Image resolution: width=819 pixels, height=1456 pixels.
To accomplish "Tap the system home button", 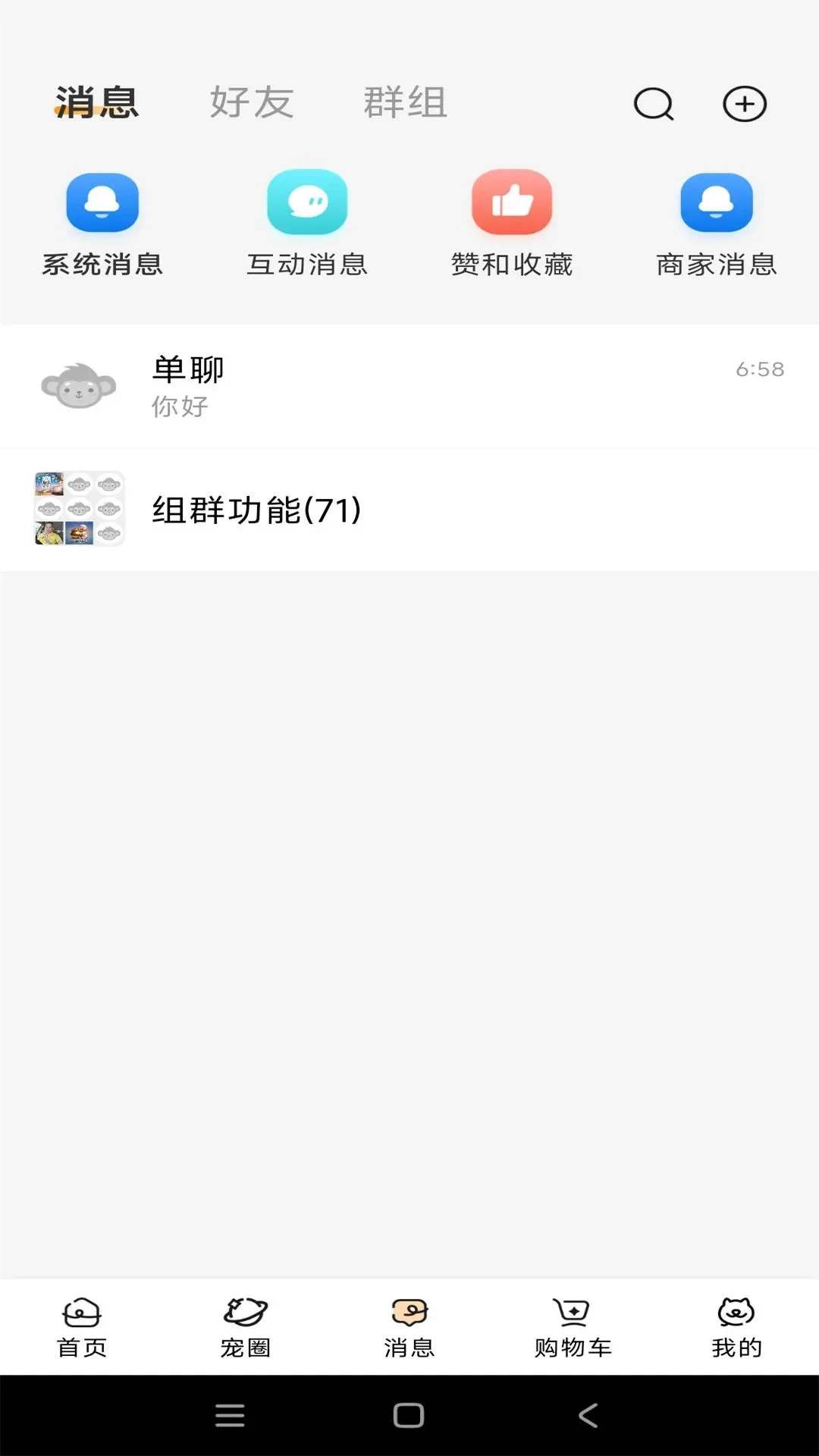I will point(409,1415).
